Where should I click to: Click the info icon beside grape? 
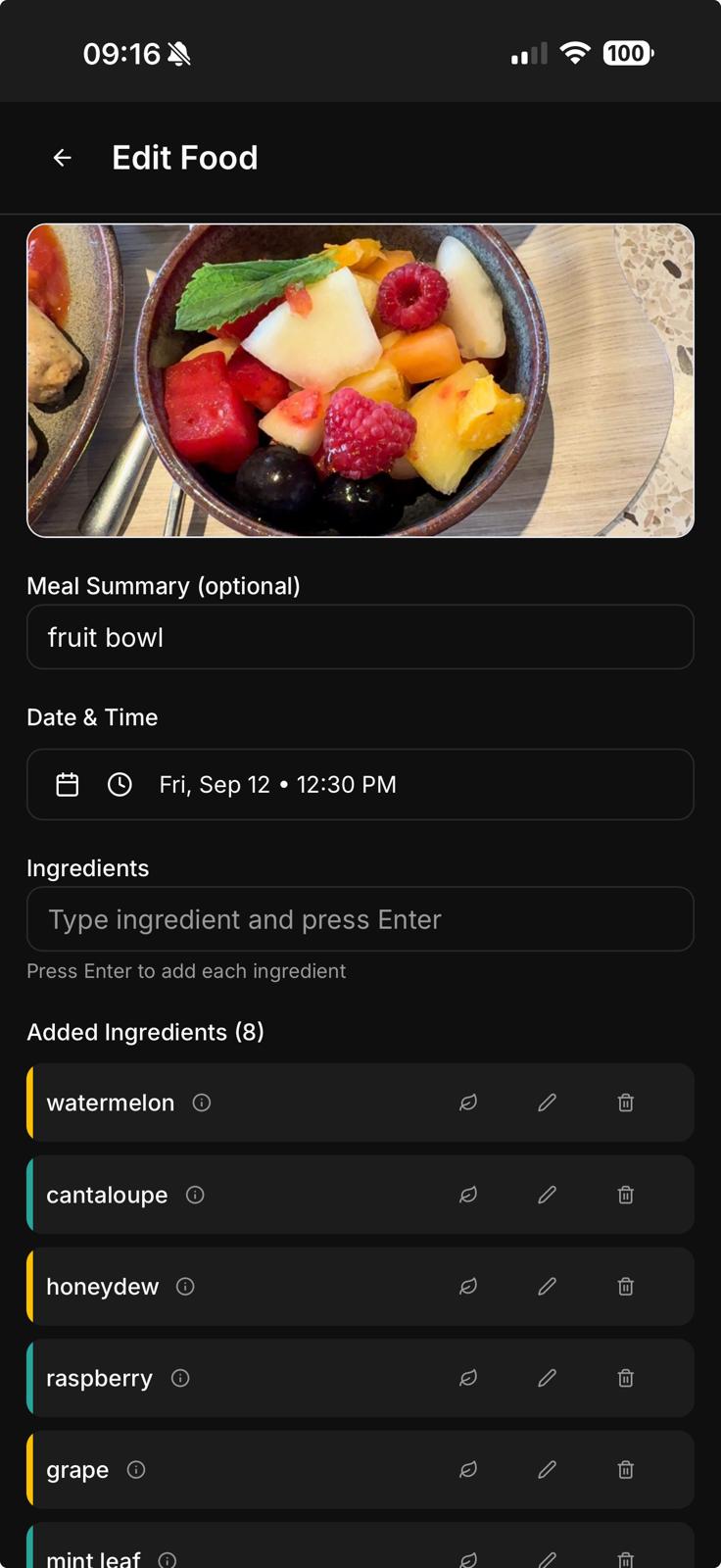tap(137, 1470)
